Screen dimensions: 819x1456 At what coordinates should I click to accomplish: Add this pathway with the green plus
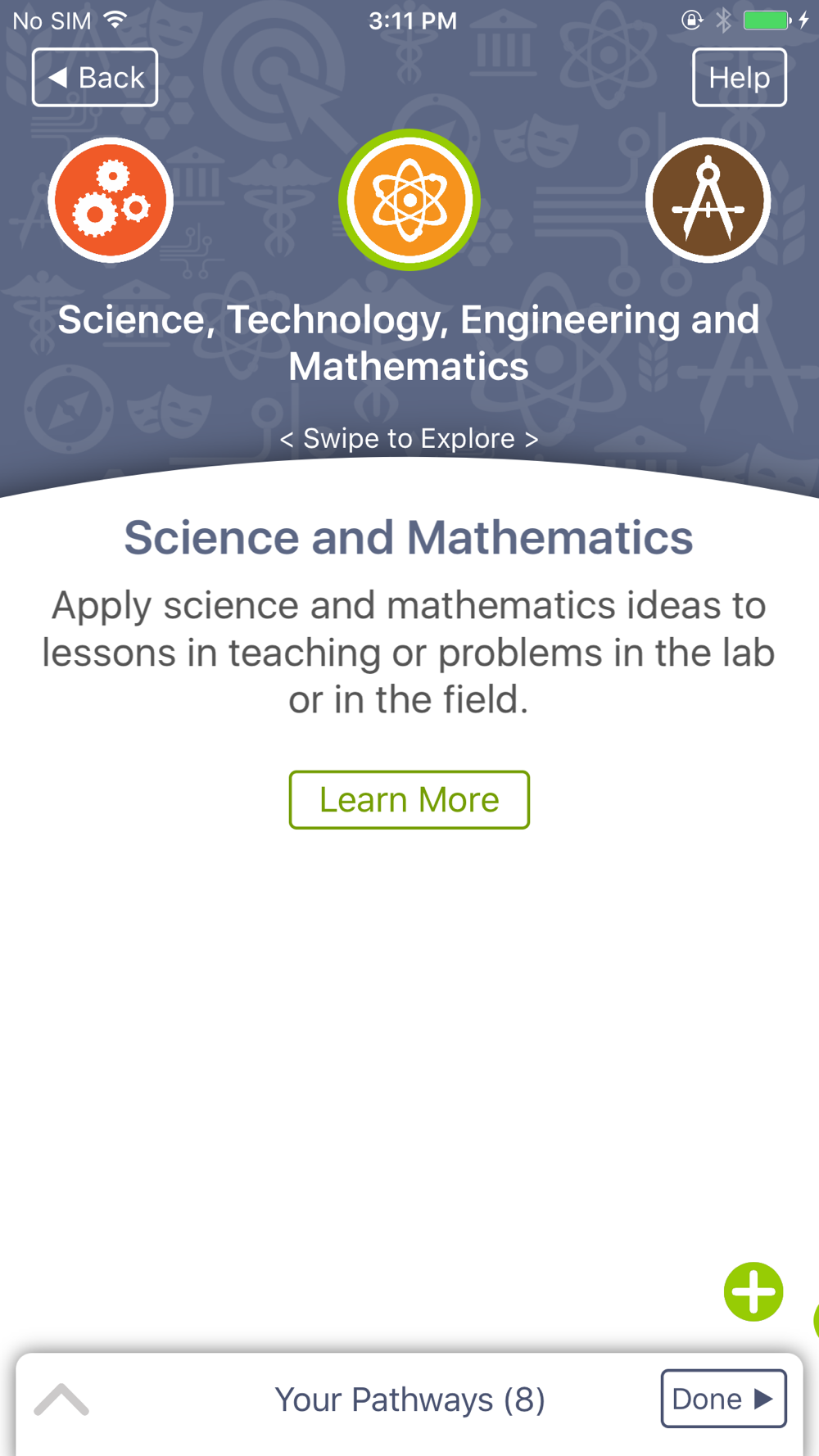[x=753, y=1291]
